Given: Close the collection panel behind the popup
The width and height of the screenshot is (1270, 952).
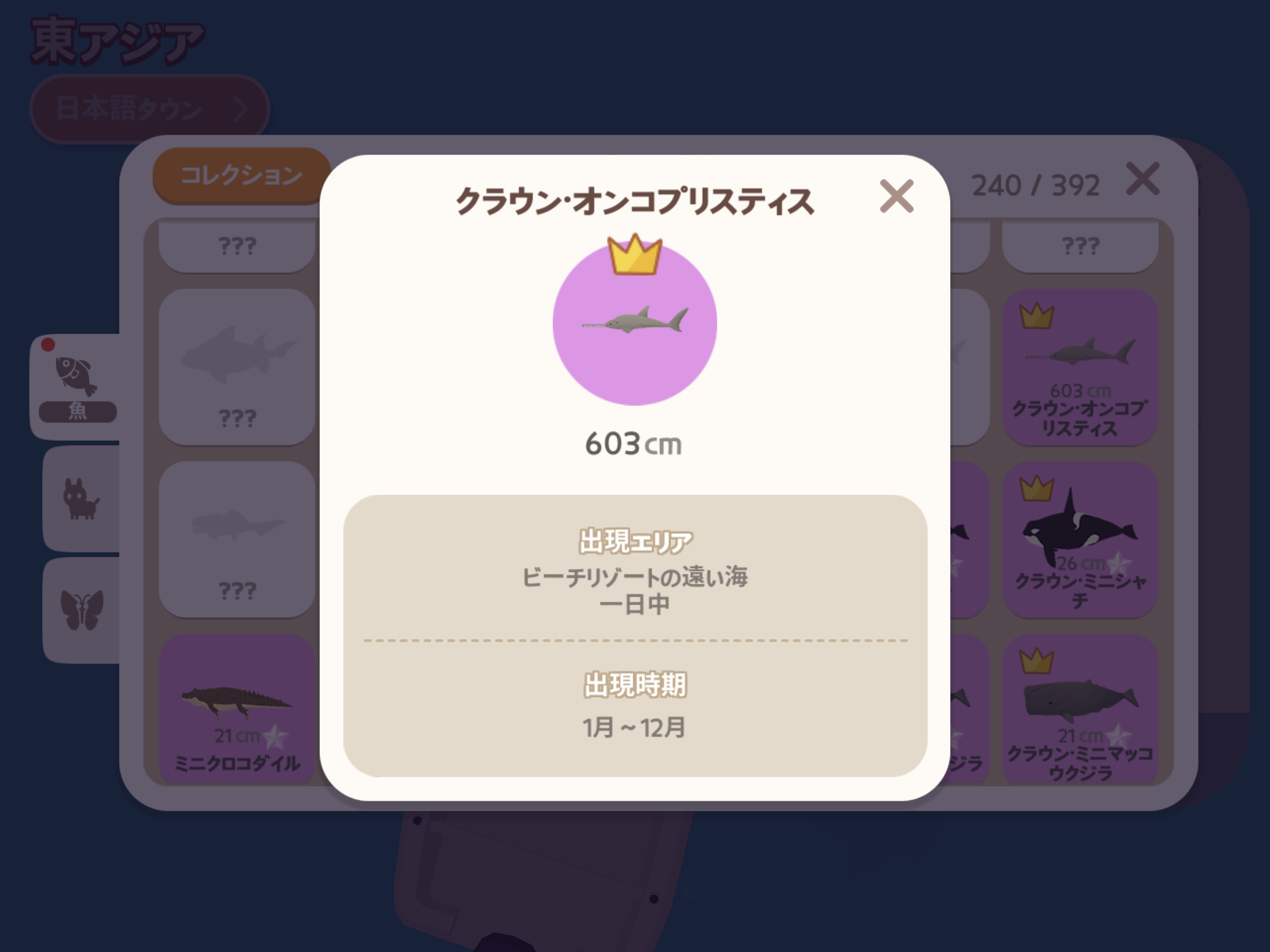Looking at the screenshot, I should (1143, 179).
